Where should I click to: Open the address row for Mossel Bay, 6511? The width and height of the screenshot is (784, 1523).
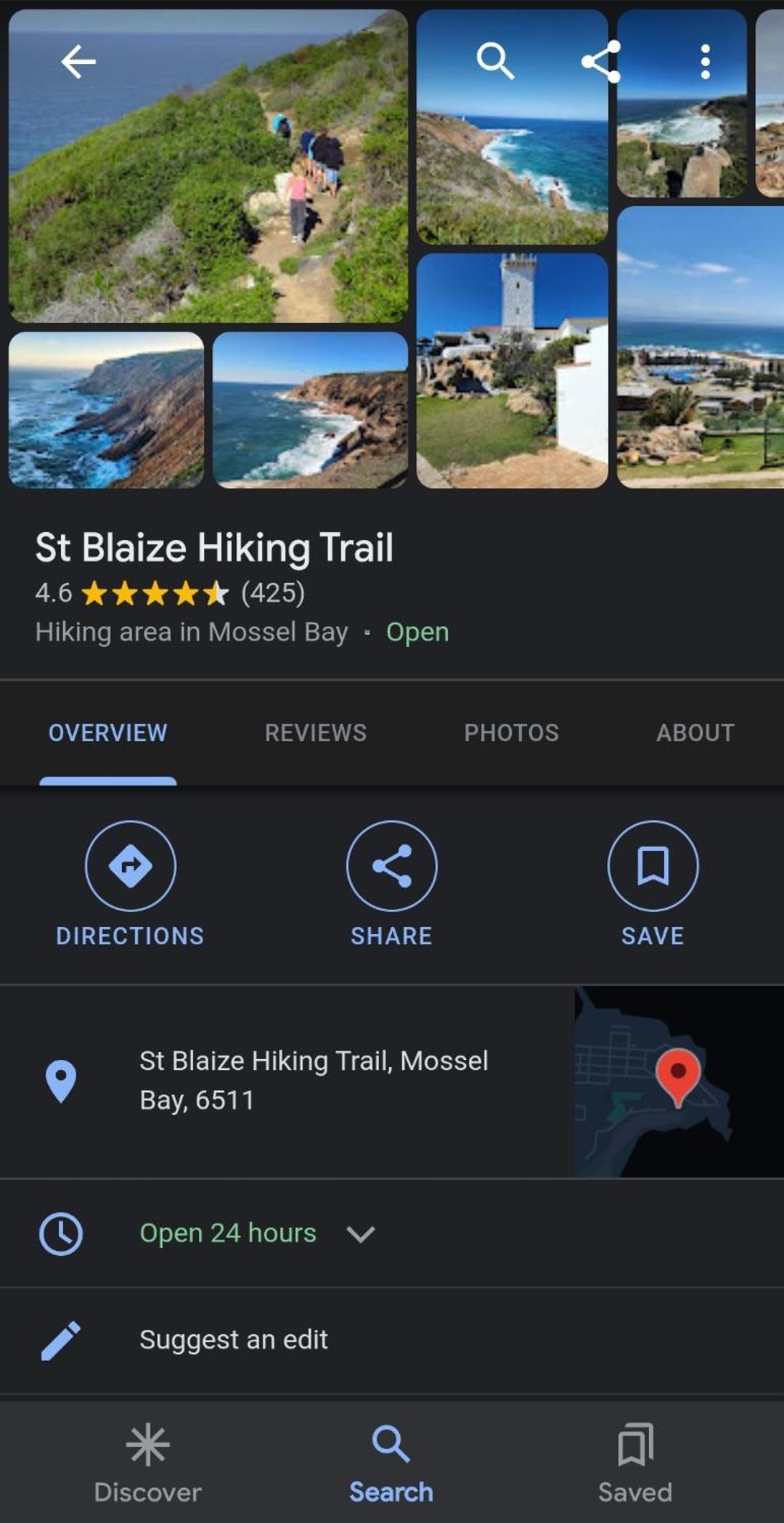(x=287, y=1081)
